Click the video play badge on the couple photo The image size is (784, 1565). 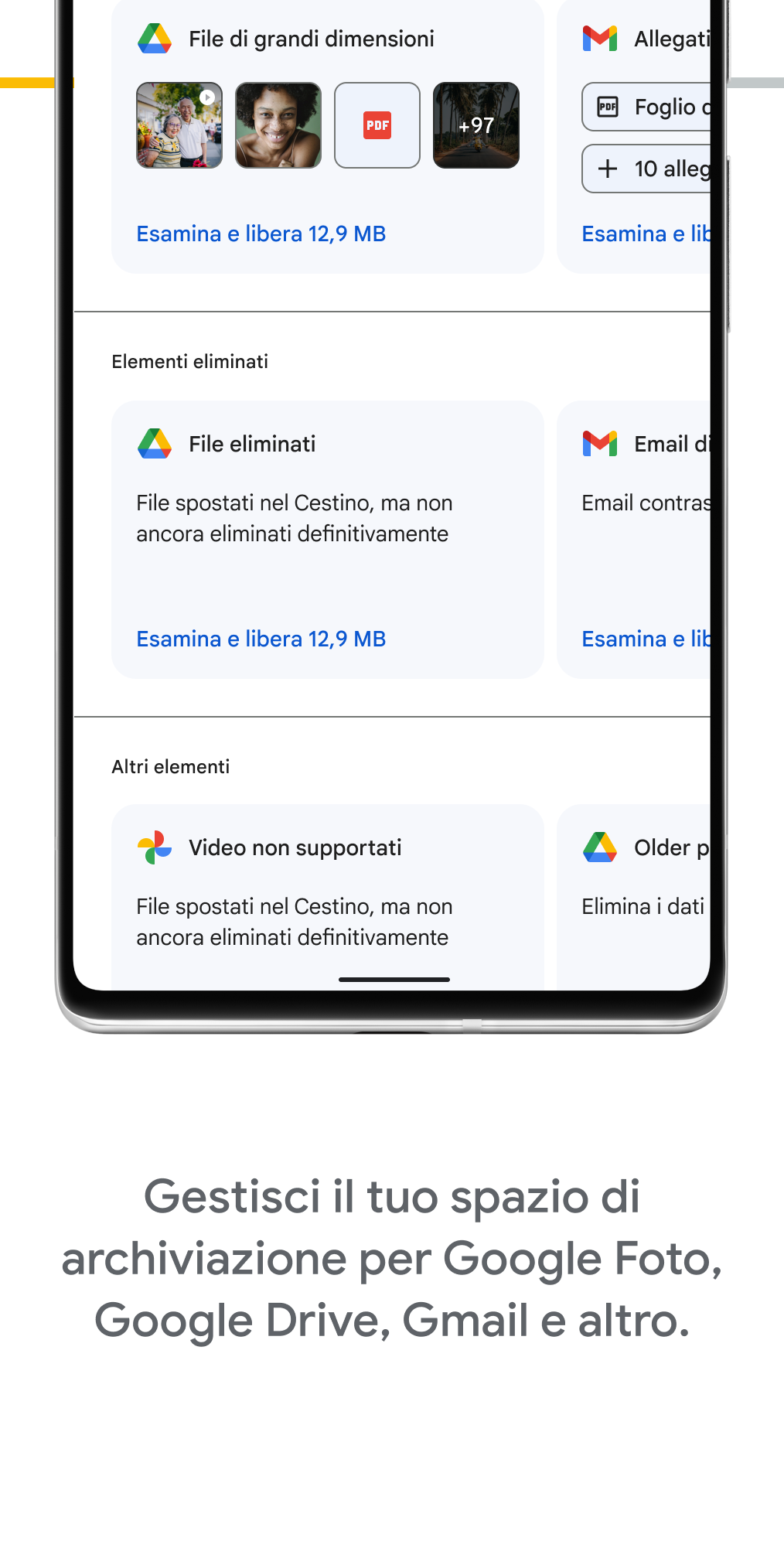click(206, 96)
